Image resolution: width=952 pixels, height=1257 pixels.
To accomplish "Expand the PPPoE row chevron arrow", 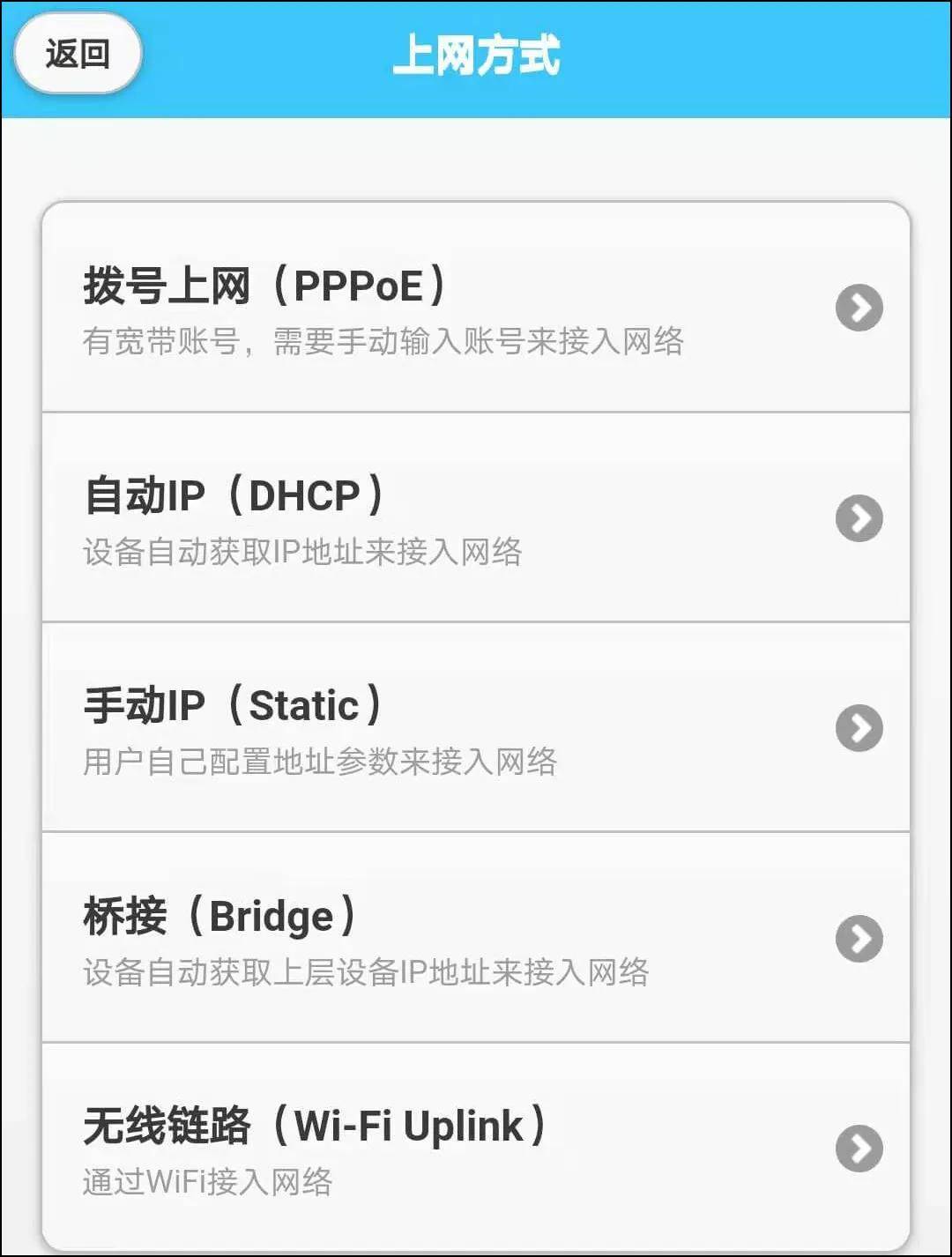I will click(859, 308).
